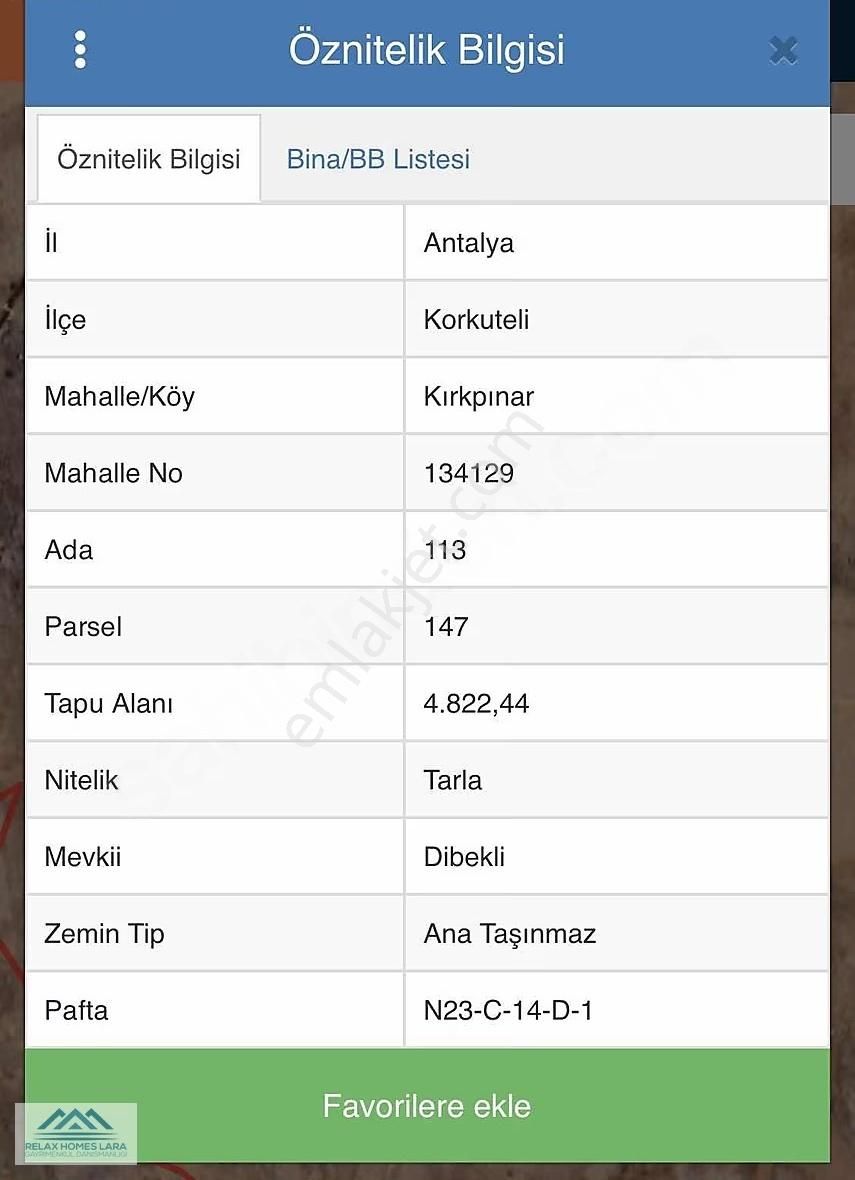
Task: Select the Mevkii value Dibekli
Action: point(464,857)
